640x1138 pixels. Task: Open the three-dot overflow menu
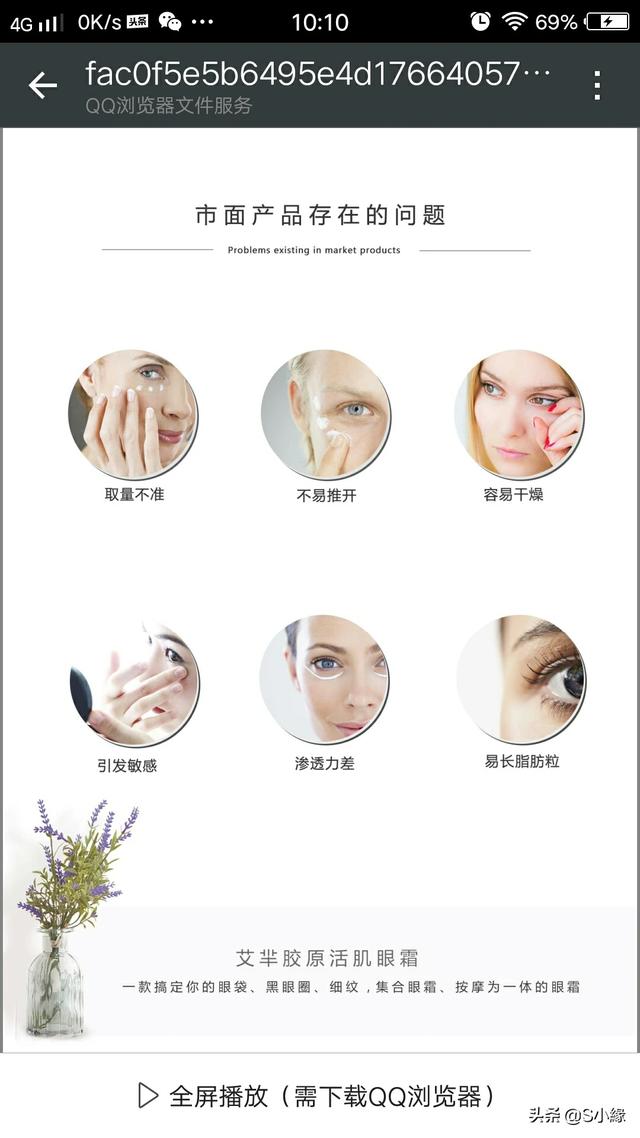(597, 86)
